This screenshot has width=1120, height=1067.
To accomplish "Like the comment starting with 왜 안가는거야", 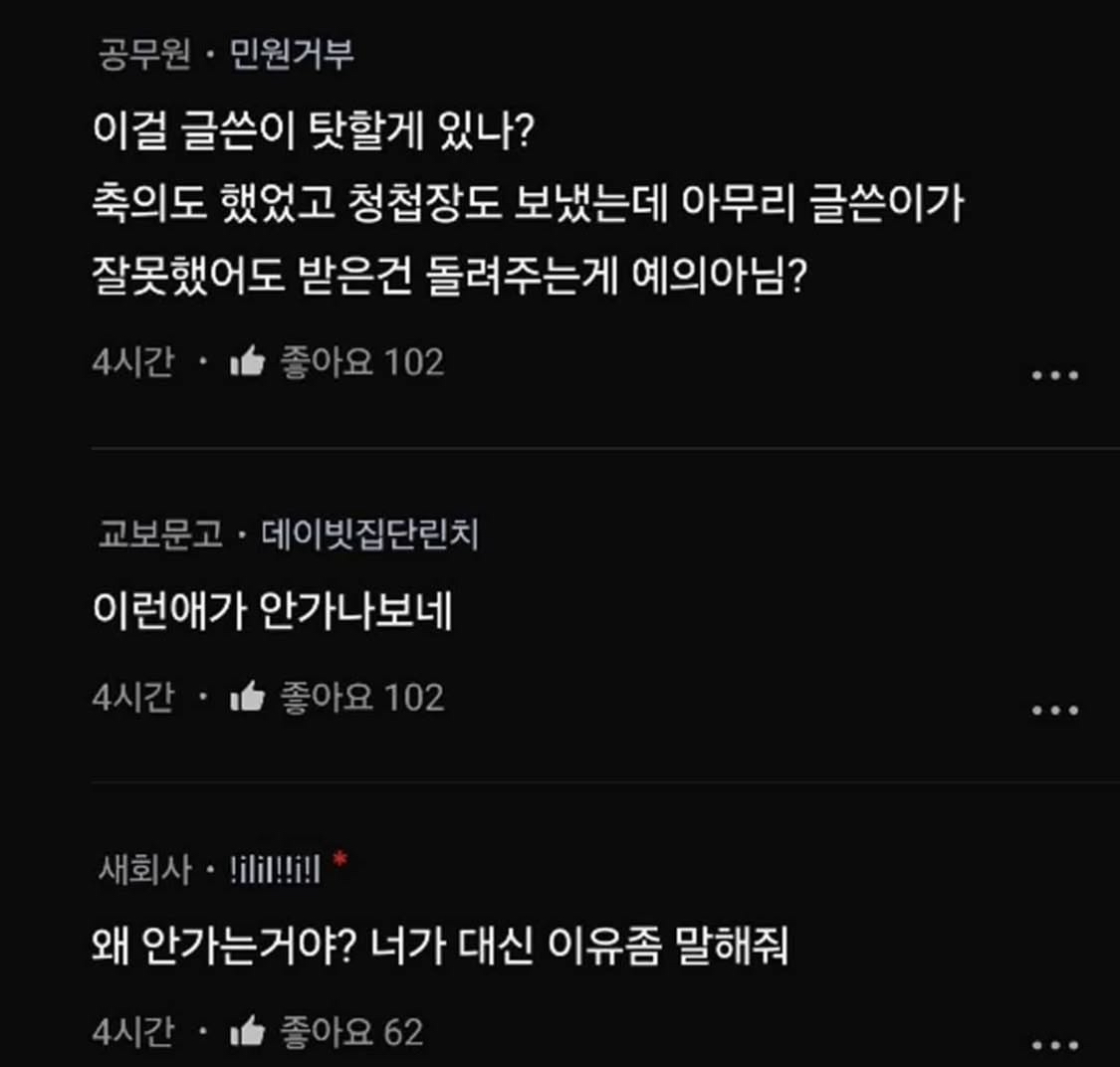I will point(248,1032).
